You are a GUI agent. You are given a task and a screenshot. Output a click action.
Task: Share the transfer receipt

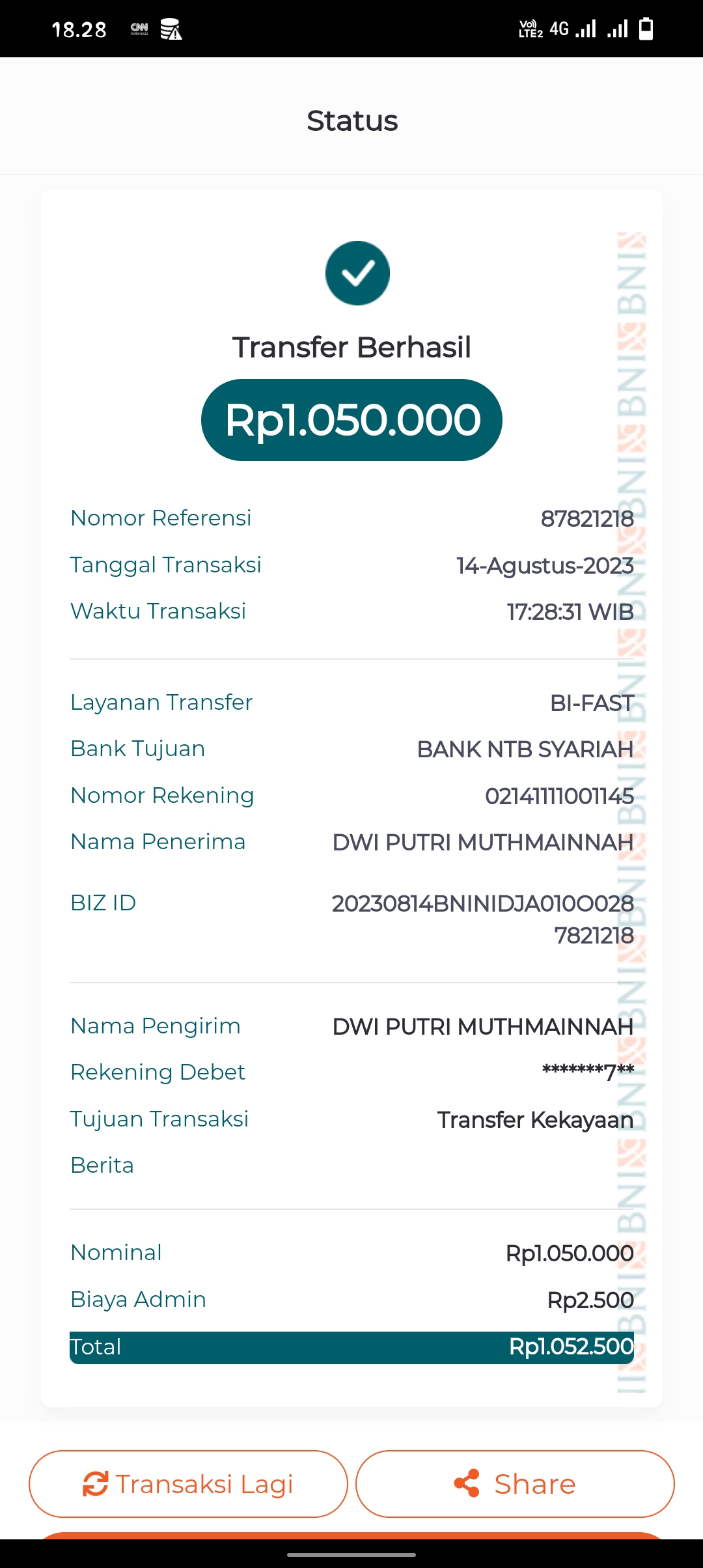(x=515, y=1484)
